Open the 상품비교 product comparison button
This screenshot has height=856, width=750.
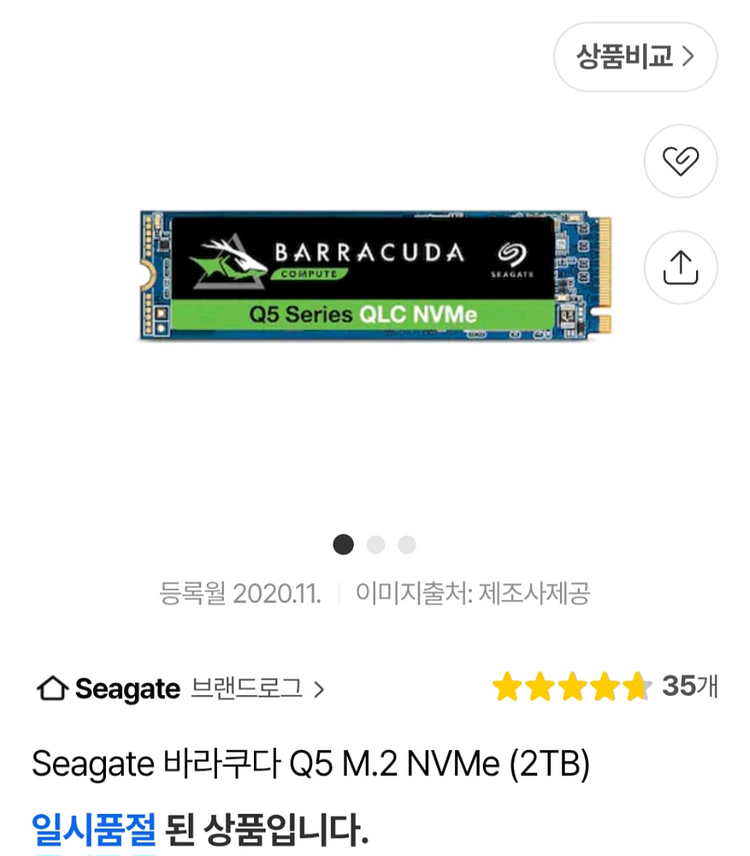click(635, 57)
